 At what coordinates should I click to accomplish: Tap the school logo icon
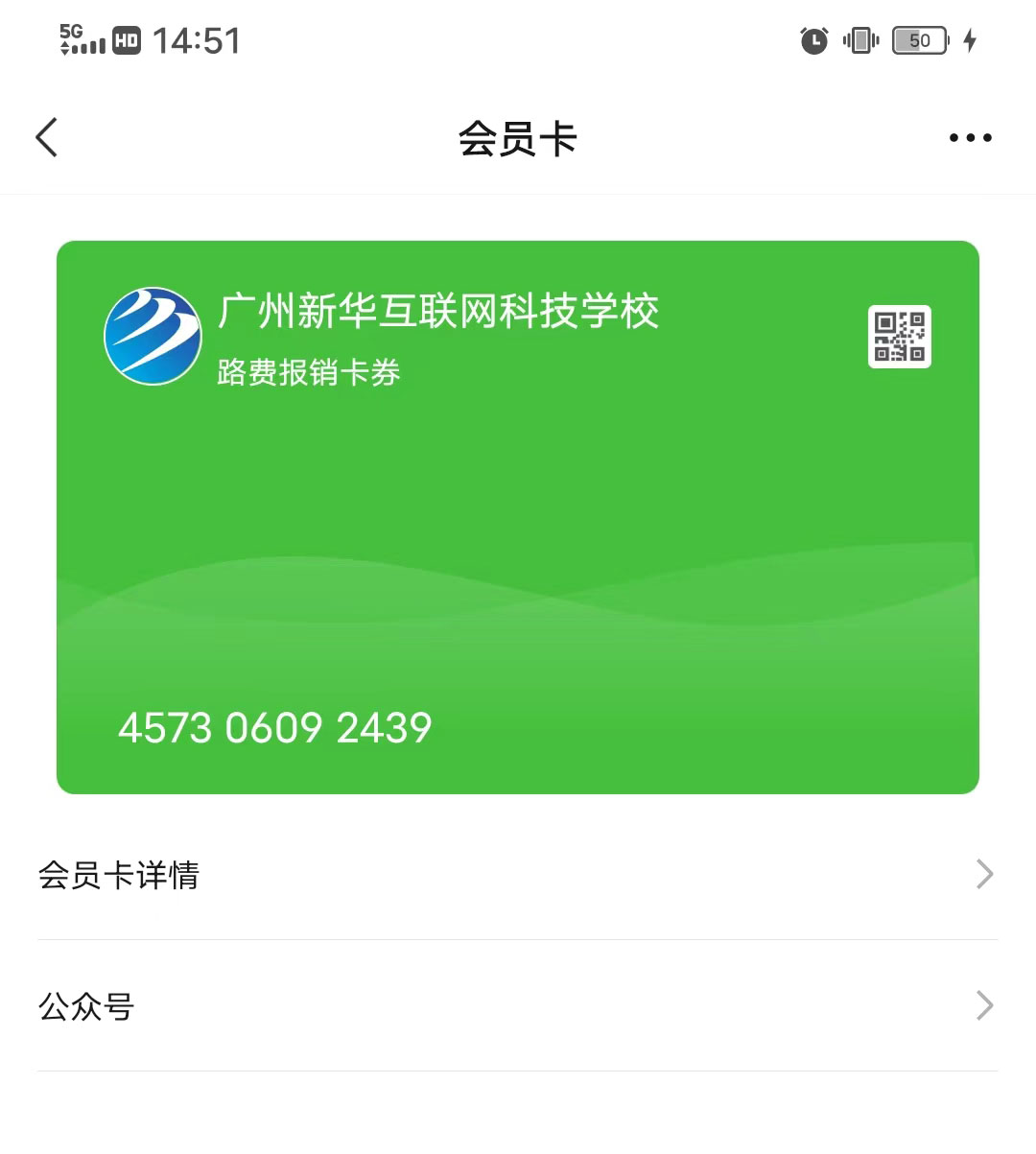pyautogui.click(x=153, y=337)
